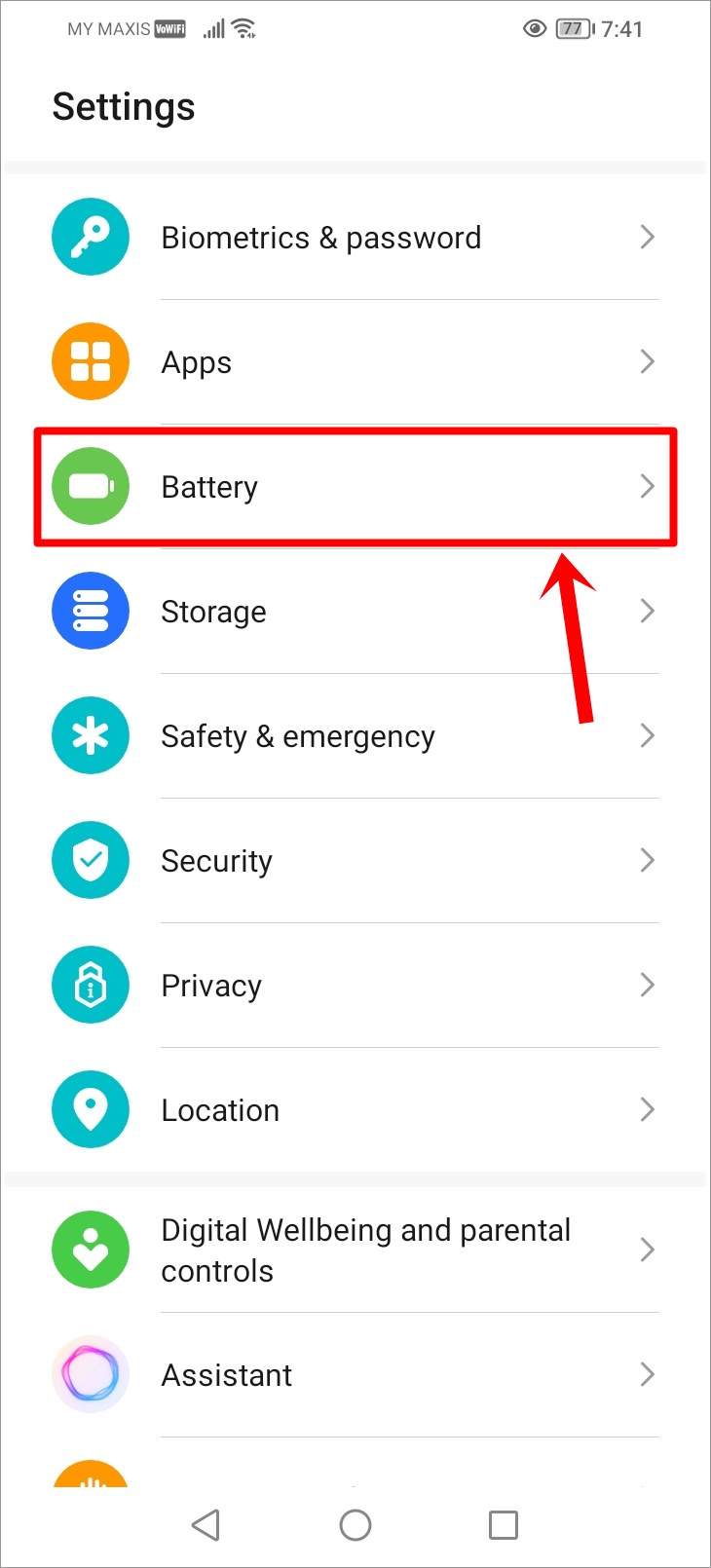Screen dimensions: 711x1568
Task: Tap the green Battery icon
Action: [90, 486]
